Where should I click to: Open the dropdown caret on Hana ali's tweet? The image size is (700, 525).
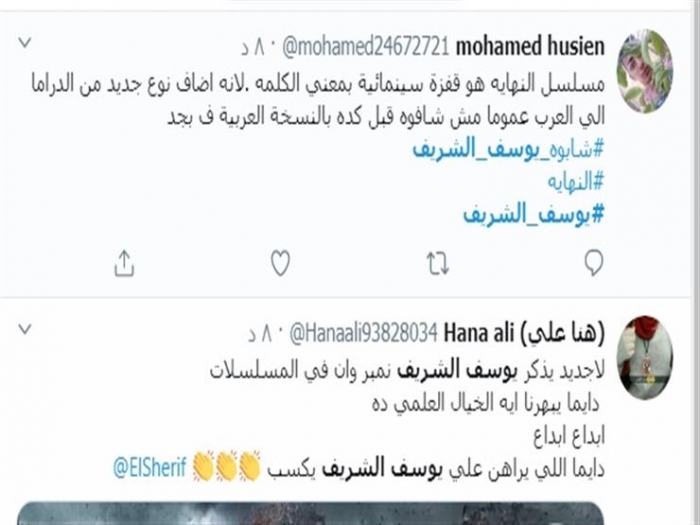click(25, 328)
